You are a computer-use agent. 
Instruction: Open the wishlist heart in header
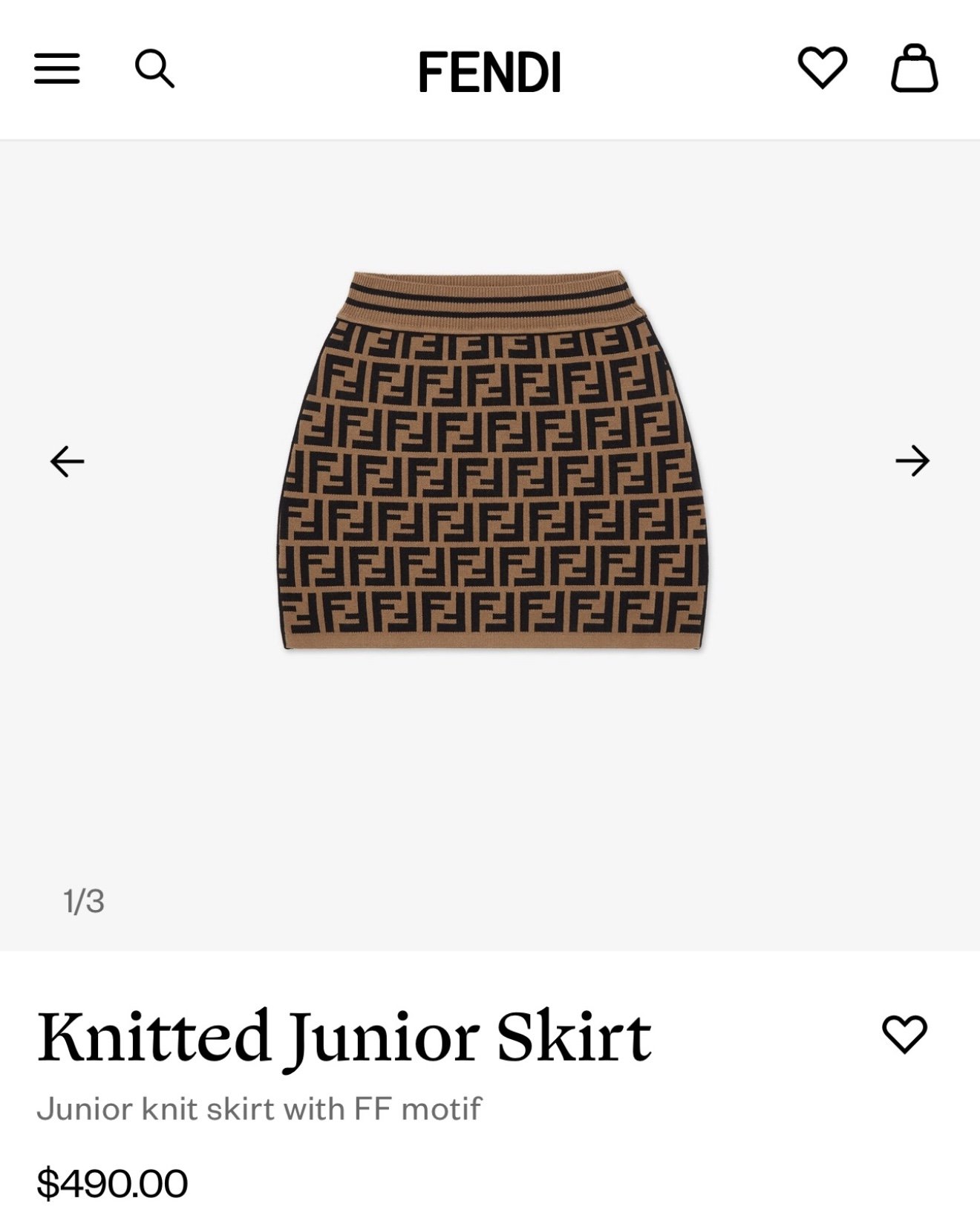click(822, 68)
